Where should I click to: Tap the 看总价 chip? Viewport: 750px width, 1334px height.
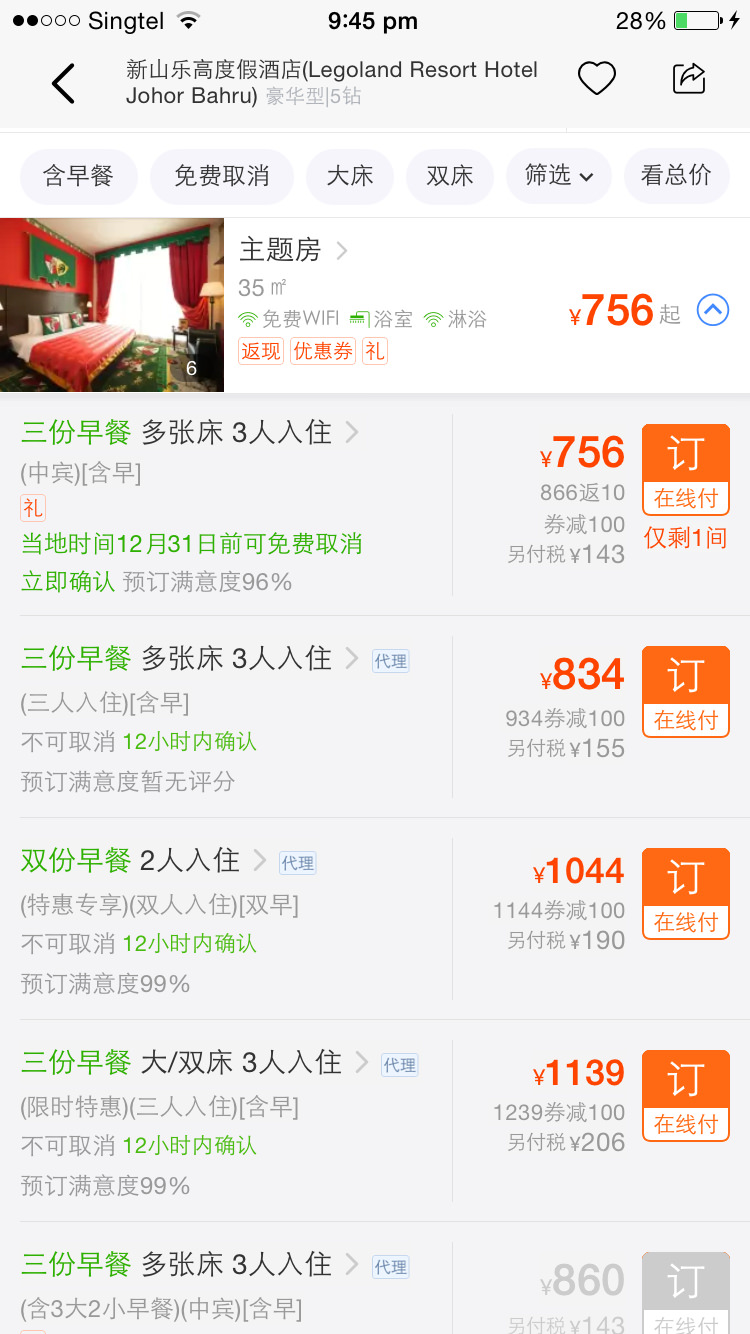[676, 176]
